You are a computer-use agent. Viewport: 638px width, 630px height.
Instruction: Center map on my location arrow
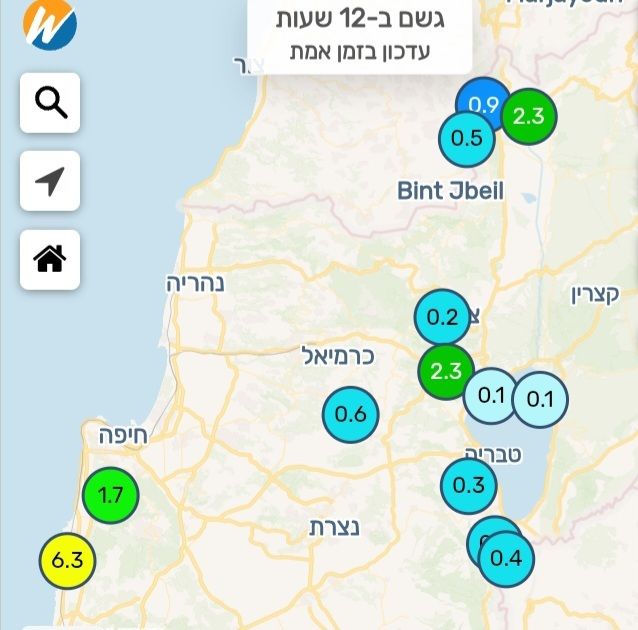pos(50,181)
